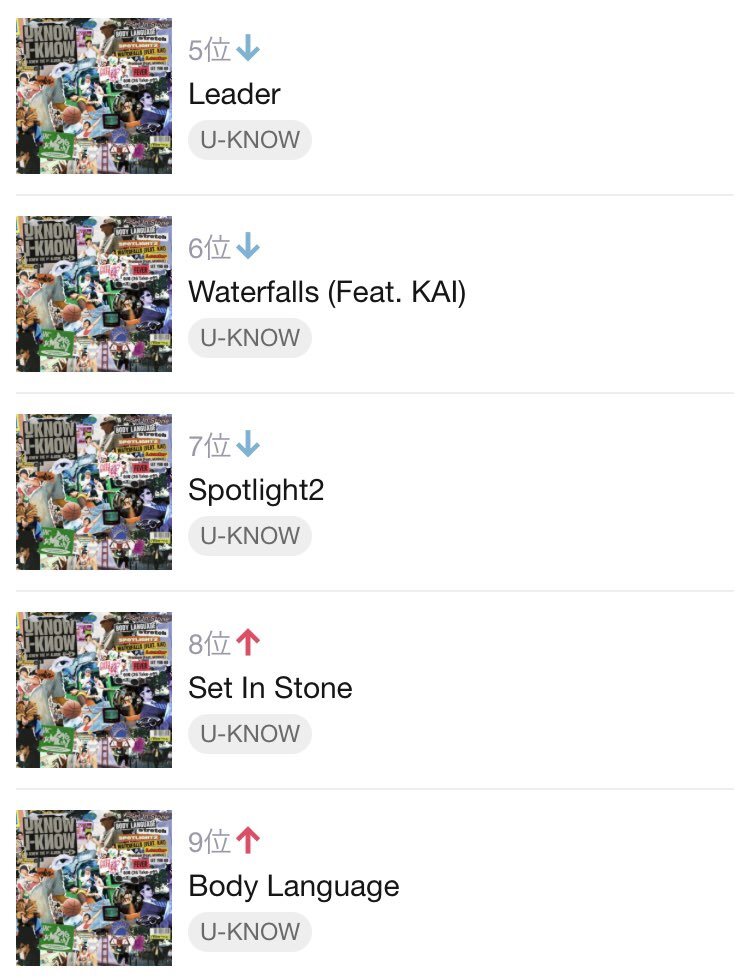Image resolution: width=750 pixels, height=978 pixels.
Task: Tap album artwork beside Set In Stone
Action: pos(94,690)
